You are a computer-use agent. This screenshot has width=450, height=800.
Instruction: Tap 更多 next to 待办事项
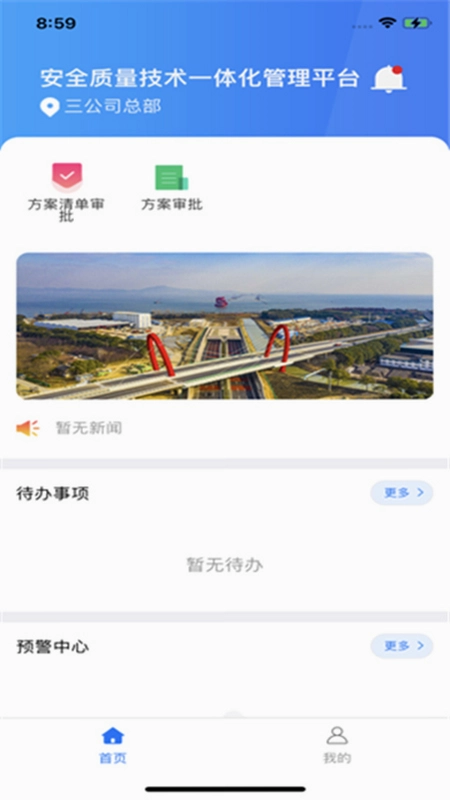[x=402, y=493]
